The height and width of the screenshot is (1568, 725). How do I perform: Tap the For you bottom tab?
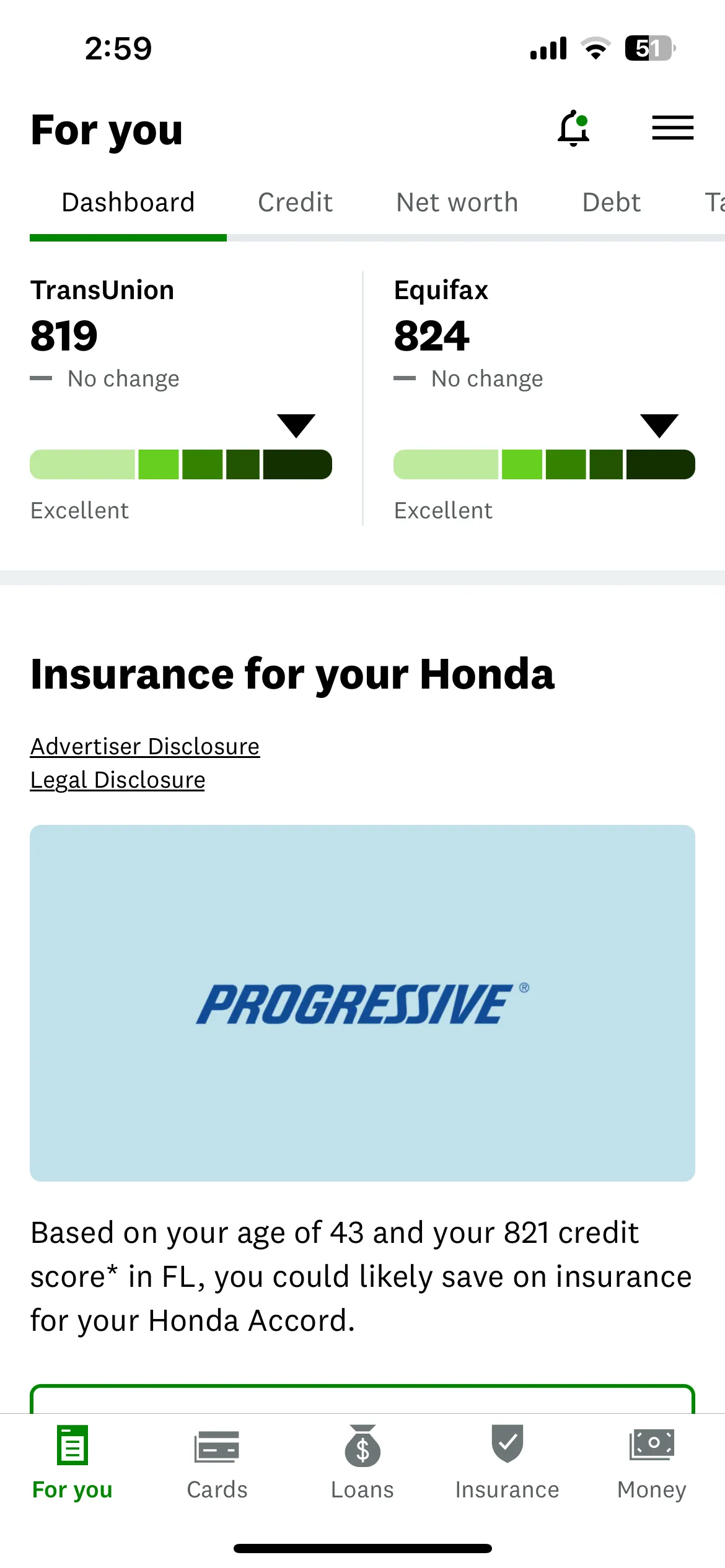coord(72,1463)
